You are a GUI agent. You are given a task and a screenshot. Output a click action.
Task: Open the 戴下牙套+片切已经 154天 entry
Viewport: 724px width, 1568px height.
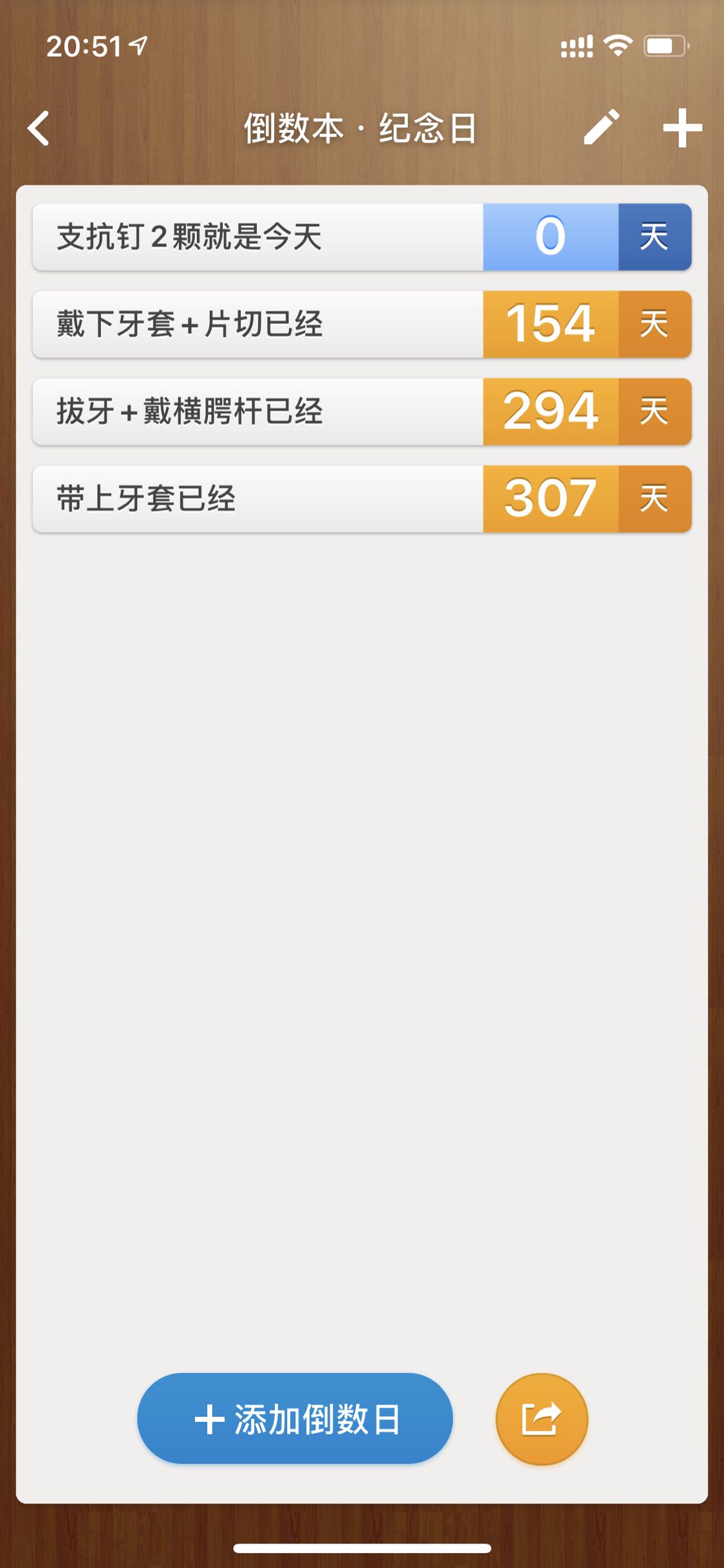362,324
